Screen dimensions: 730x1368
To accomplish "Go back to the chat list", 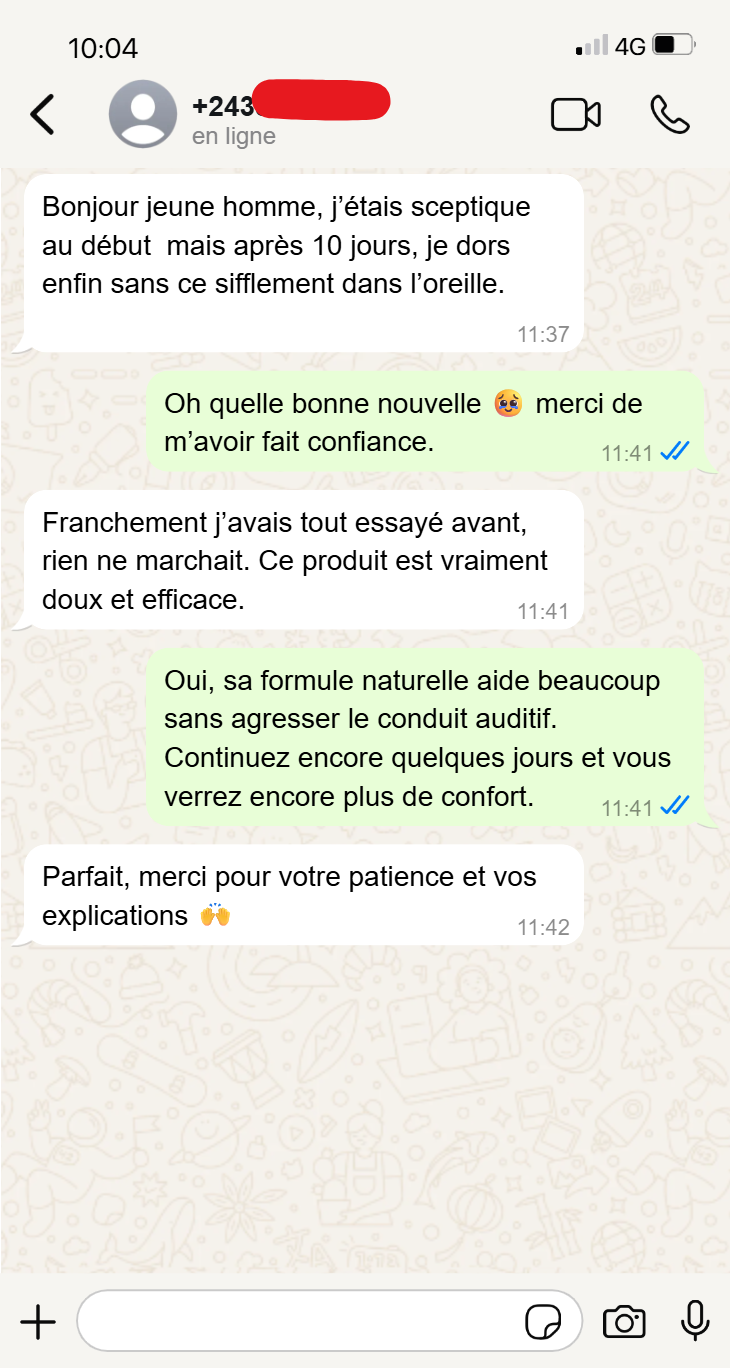I will tap(42, 115).
